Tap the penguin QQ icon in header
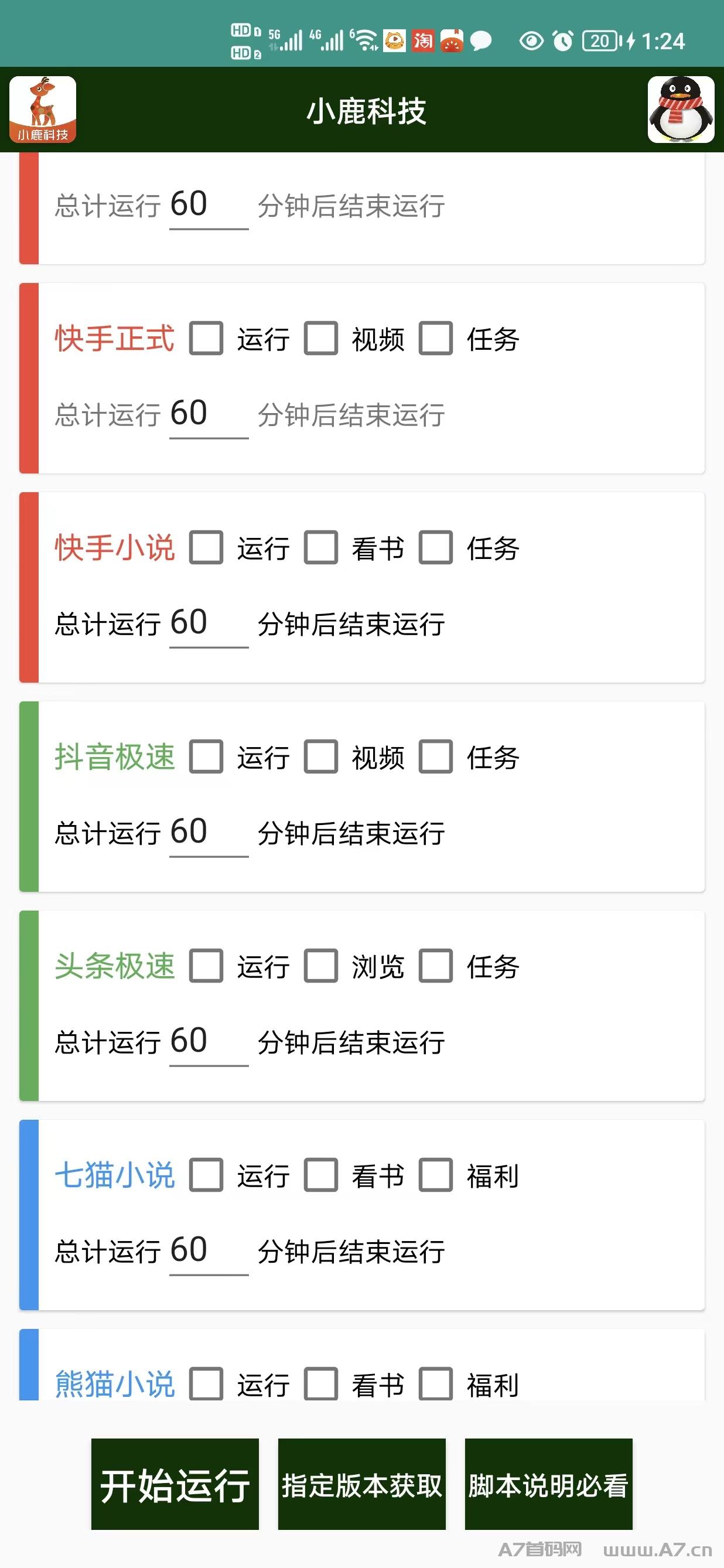This screenshot has height=1568, width=724. point(681,110)
